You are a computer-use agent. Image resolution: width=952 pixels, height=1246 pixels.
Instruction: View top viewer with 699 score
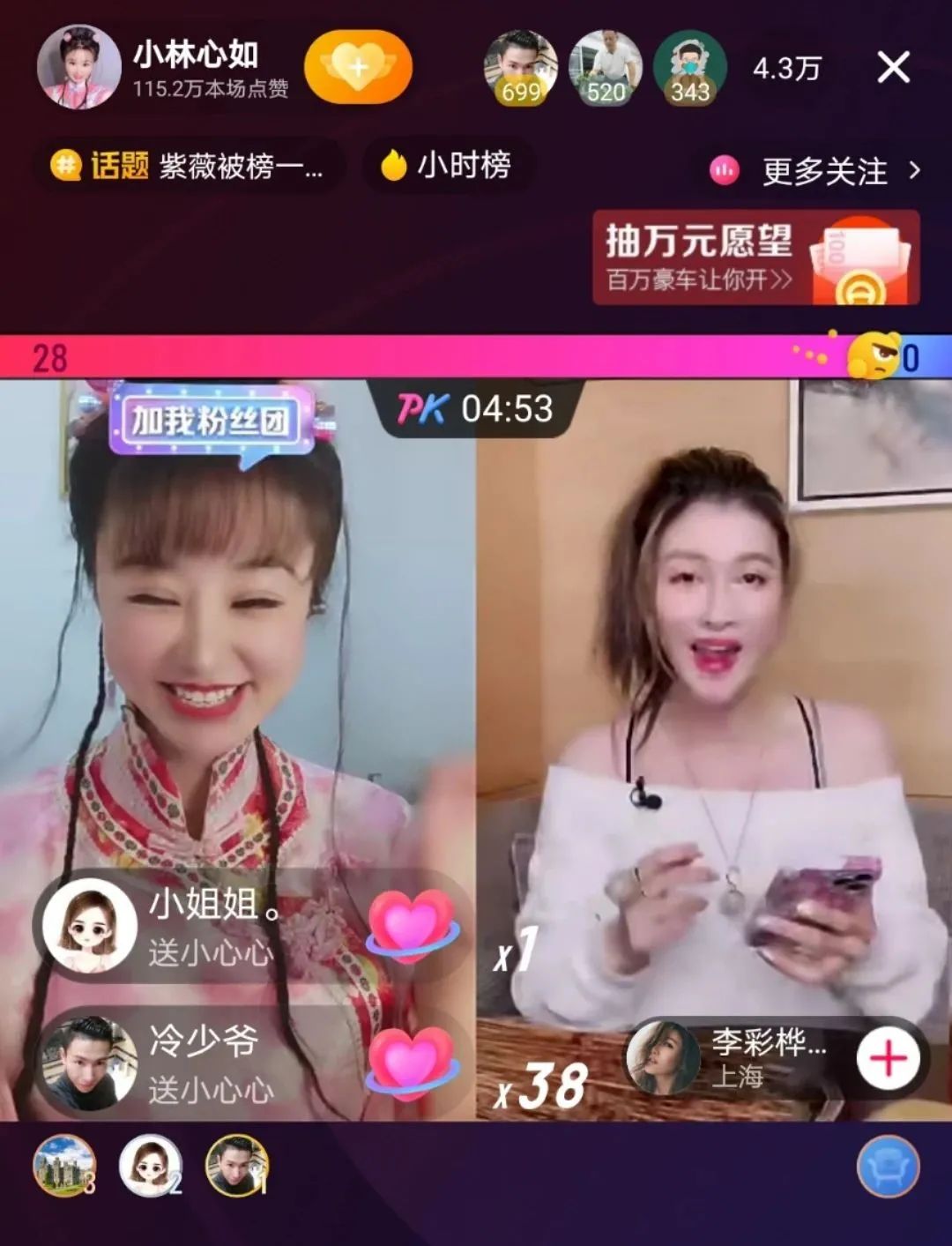point(520,68)
